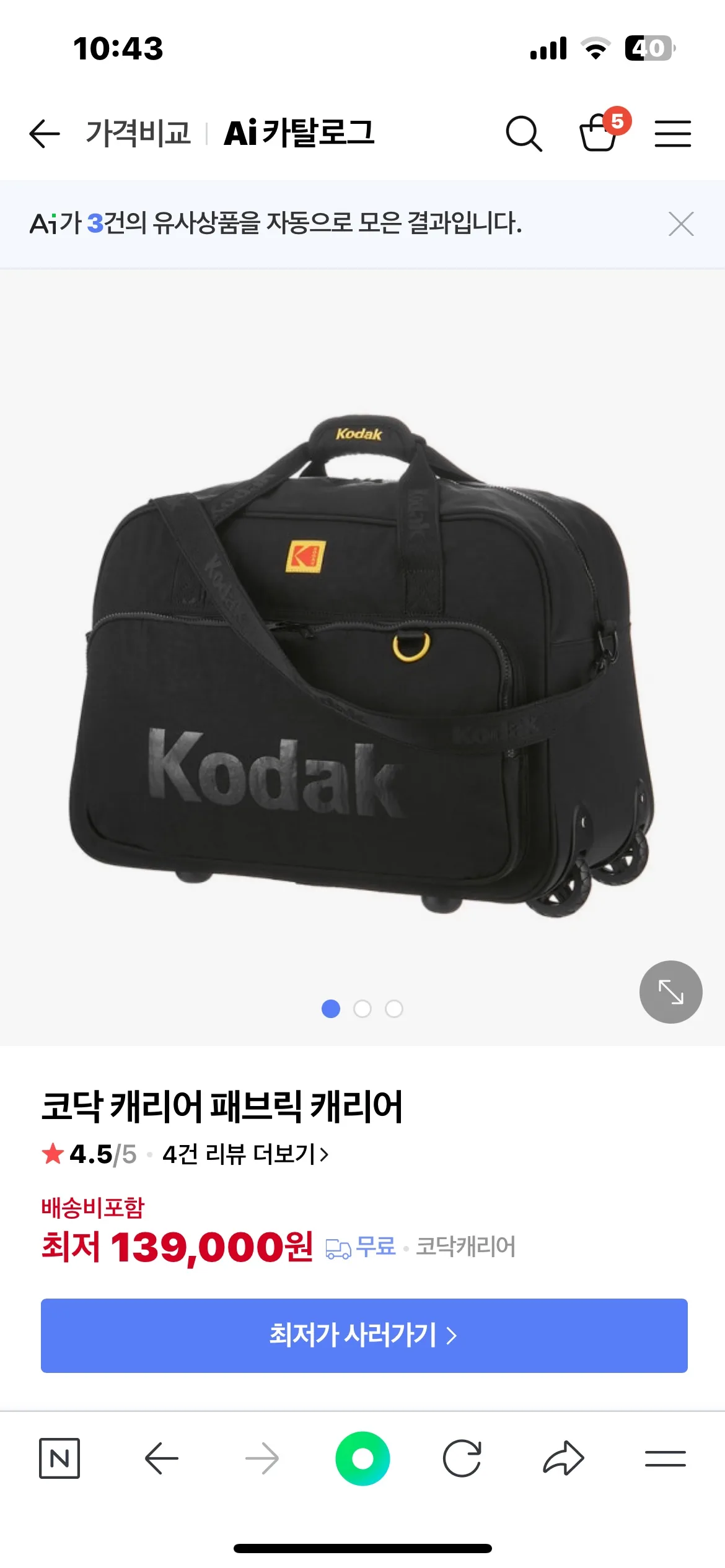This screenshot has width=725, height=1568.
Task: Tap the green circle button in toolbar
Action: tap(362, 1458)
